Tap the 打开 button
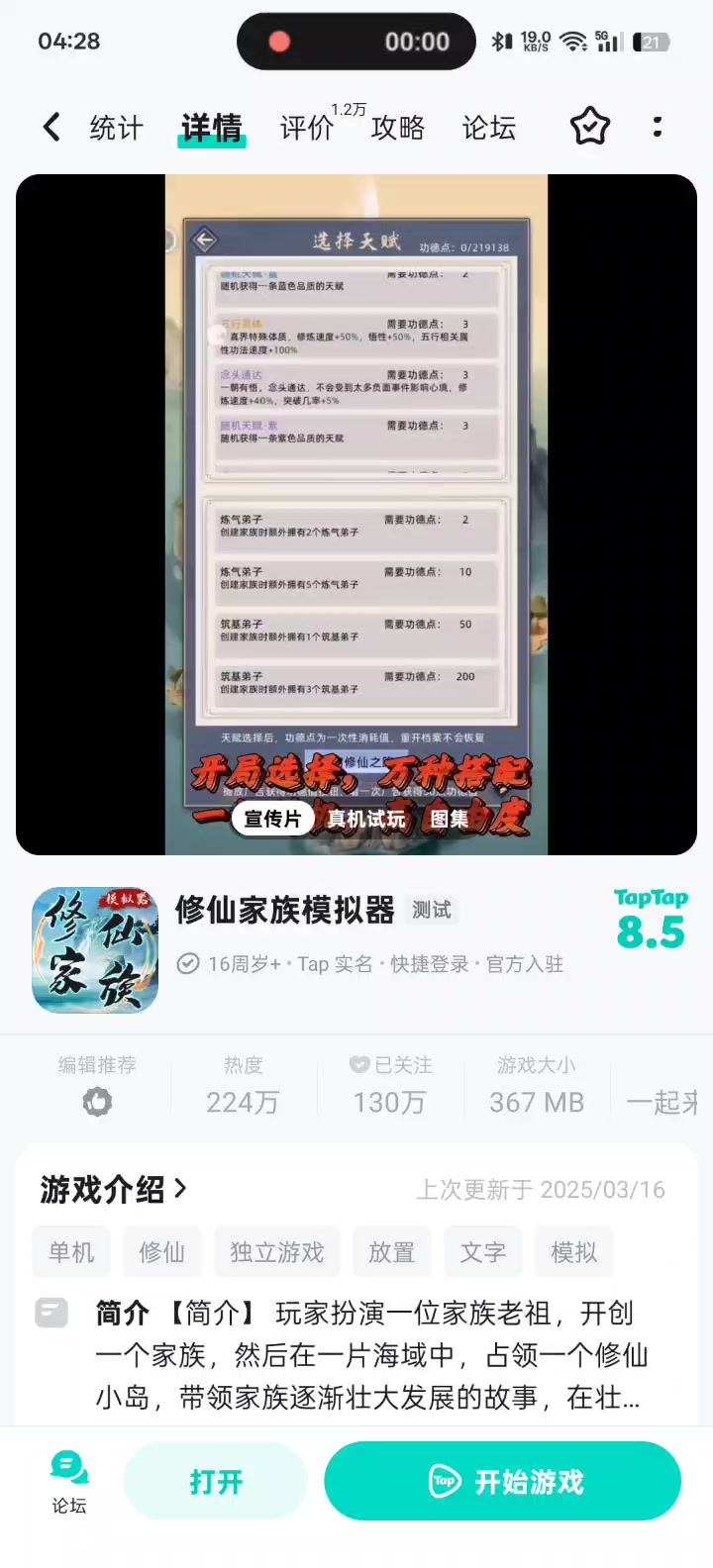This screenshot has height=1568, width=713. pos(217,1481)
